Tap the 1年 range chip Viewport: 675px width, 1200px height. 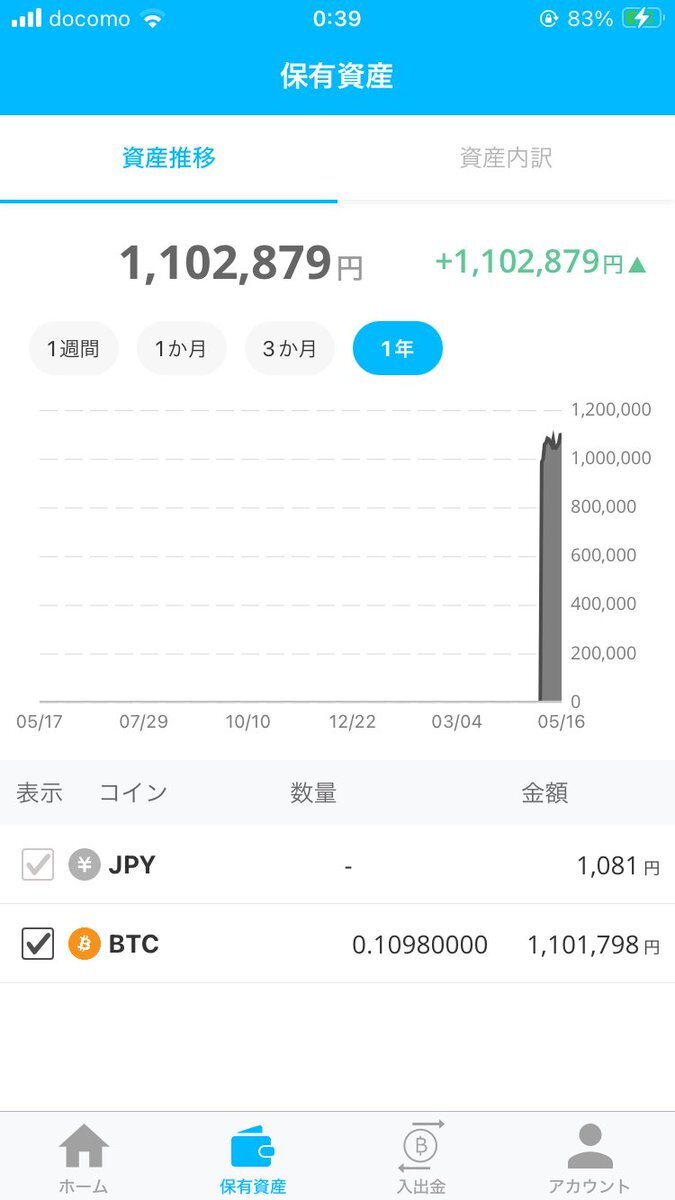(397, 348)
